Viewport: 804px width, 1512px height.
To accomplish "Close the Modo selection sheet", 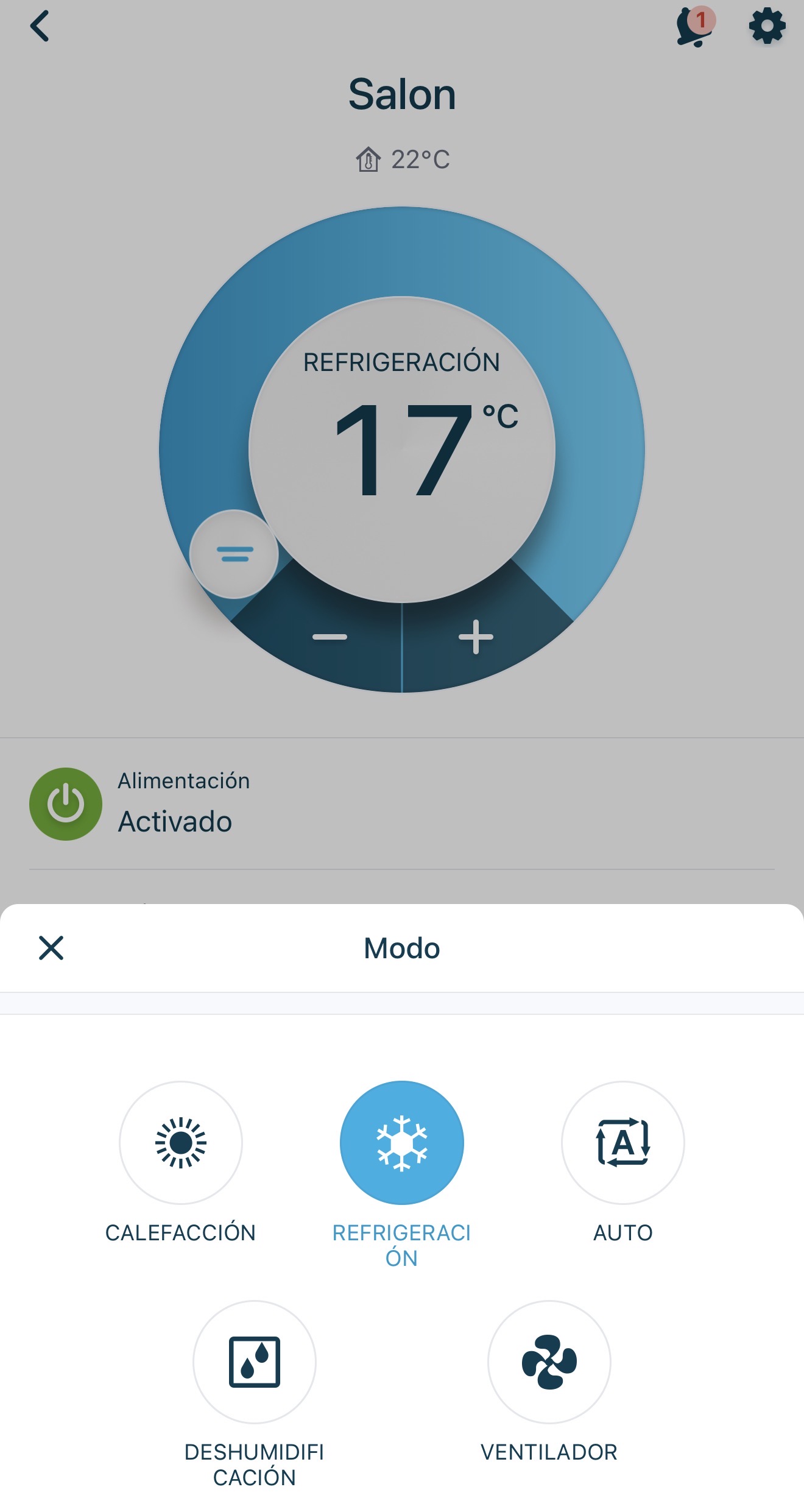I will tap(51, 948).
